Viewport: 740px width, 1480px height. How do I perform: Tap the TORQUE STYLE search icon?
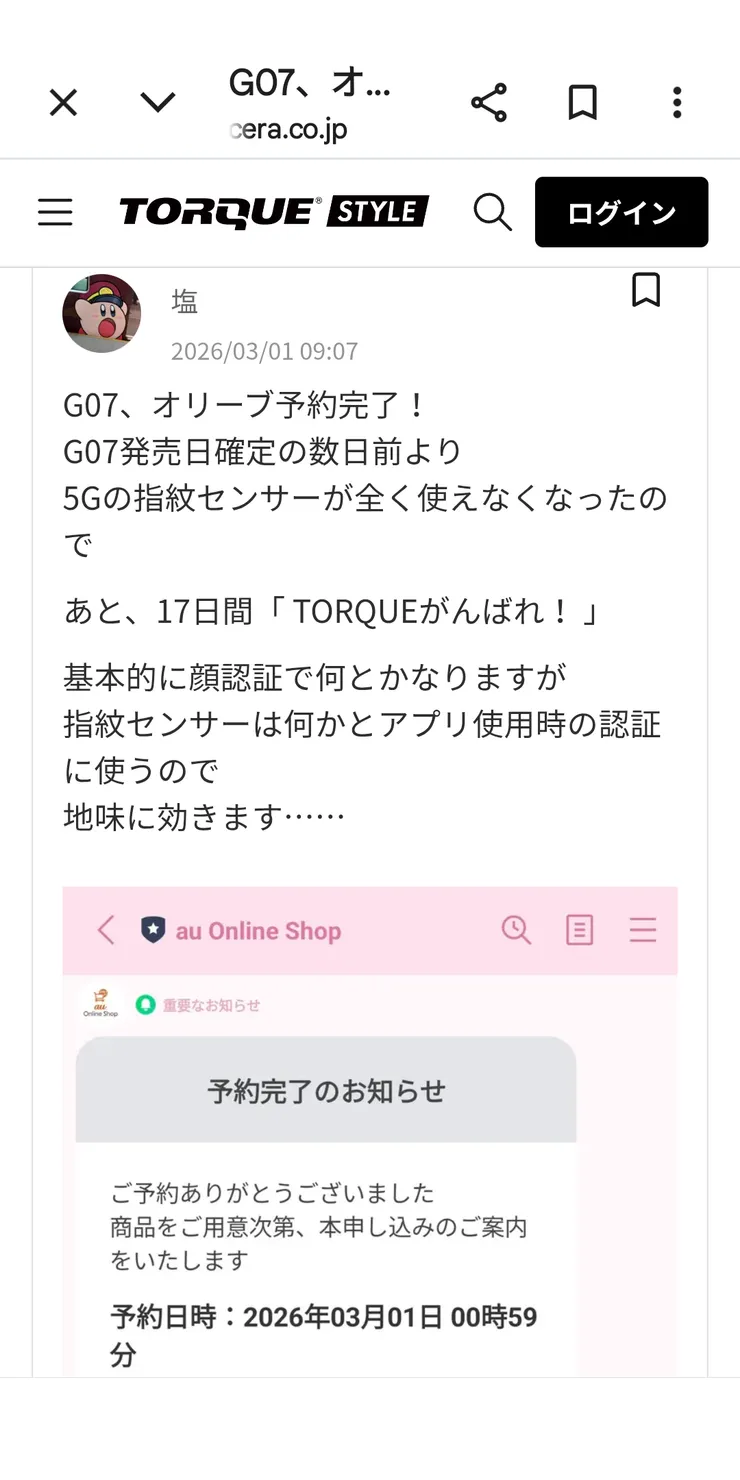click(x=492, y=212)
